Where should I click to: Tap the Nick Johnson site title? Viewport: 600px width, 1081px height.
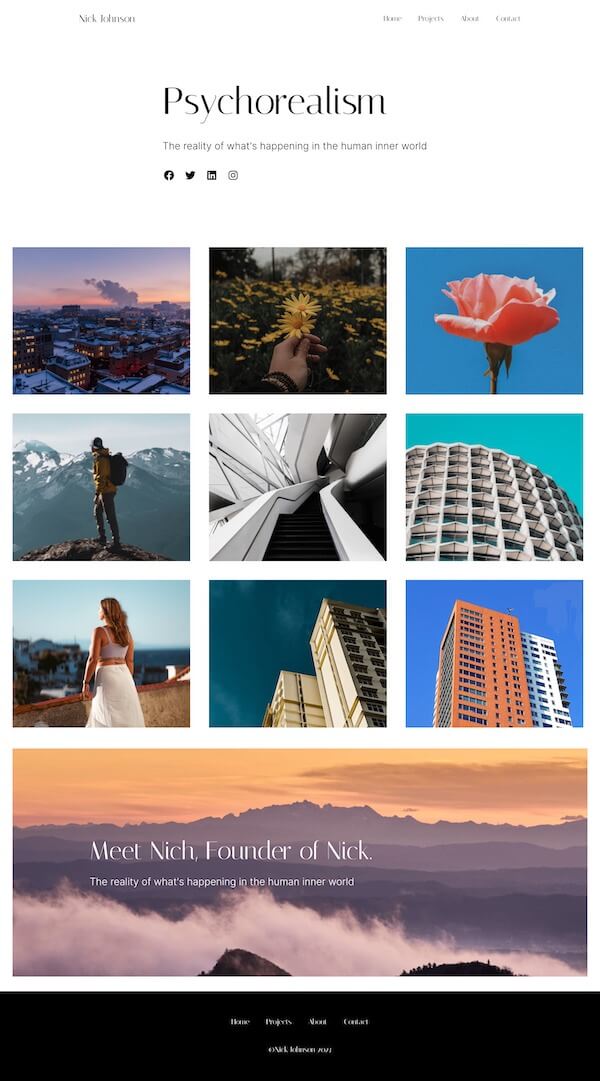point(107,19)
